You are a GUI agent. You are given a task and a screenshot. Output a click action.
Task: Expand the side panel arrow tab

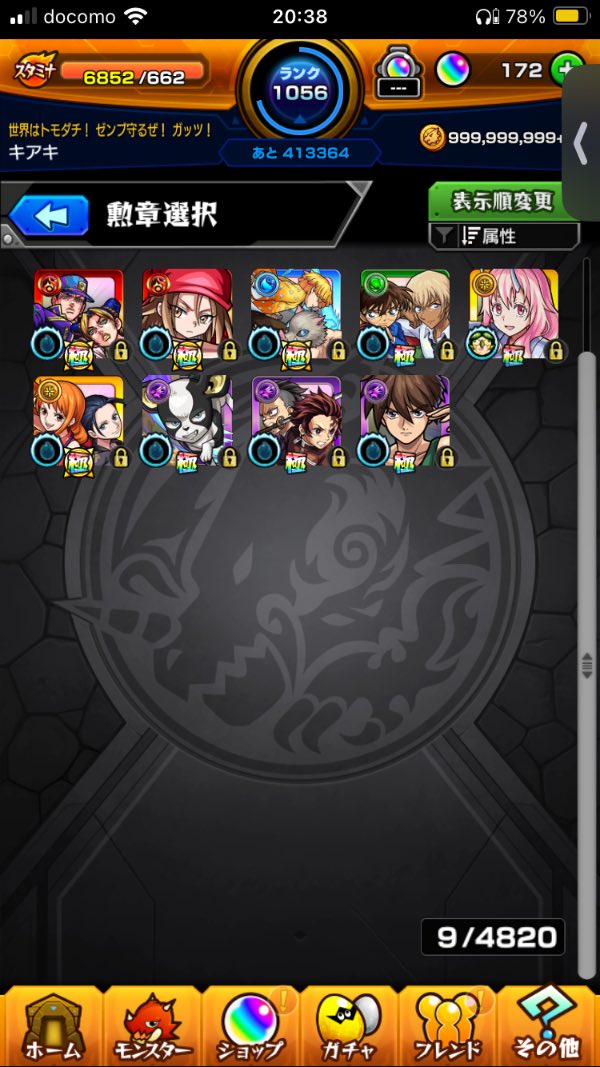(x=581, y=143)
